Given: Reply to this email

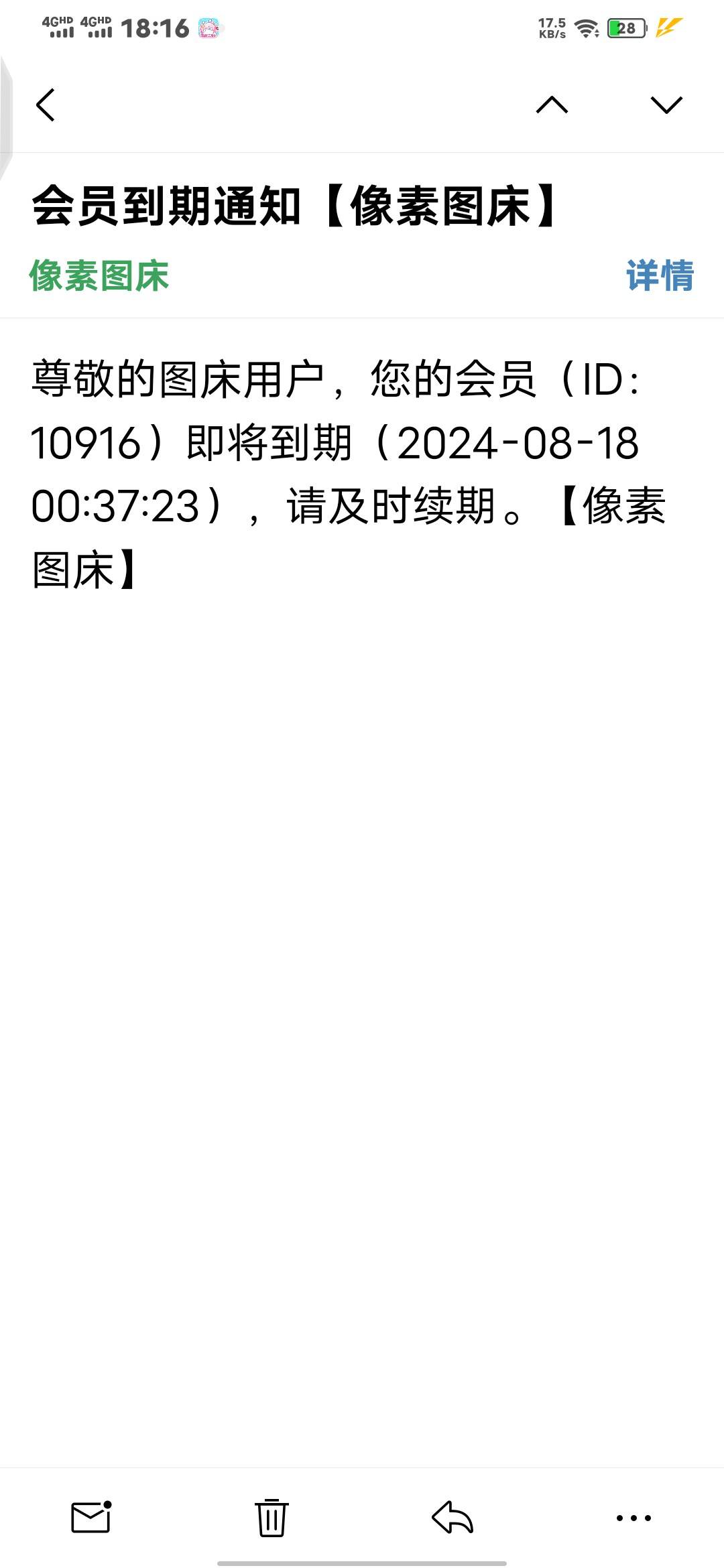Looking at the screenshot, I should tap(452, 1517).
